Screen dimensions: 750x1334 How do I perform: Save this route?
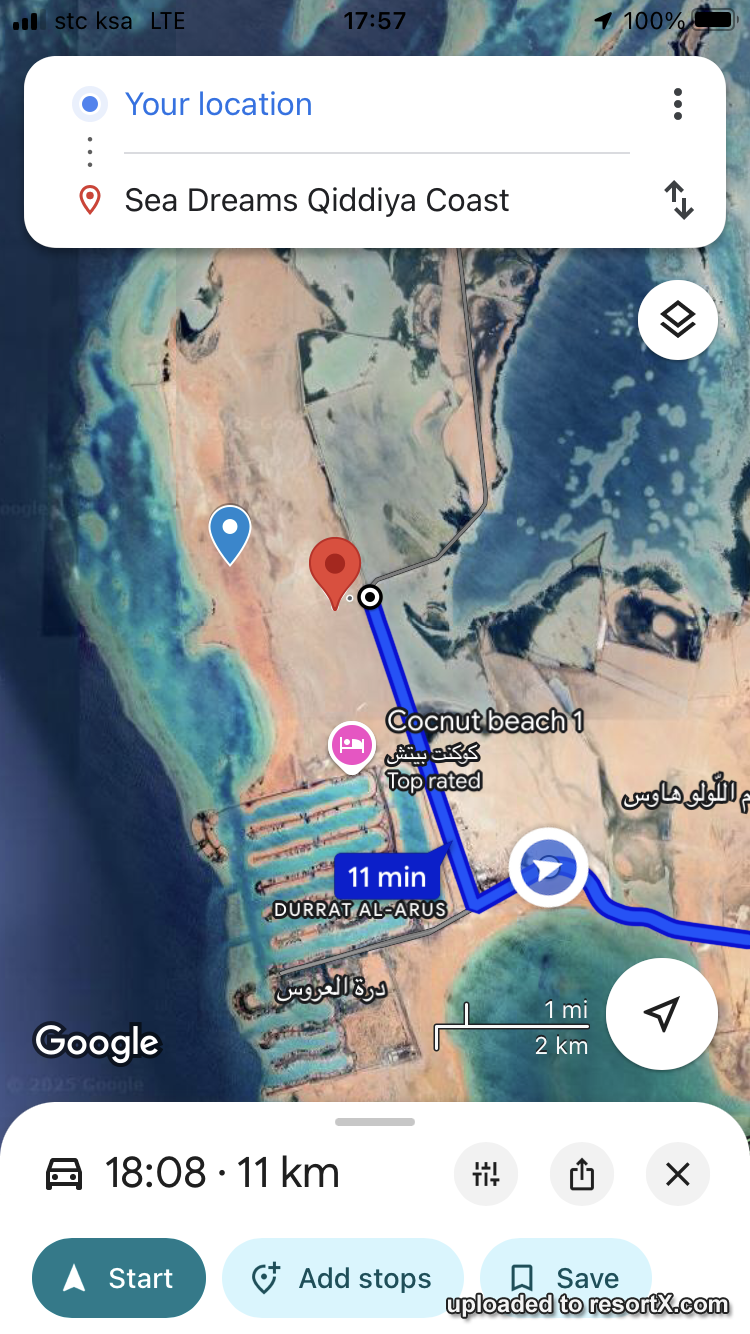click(566, 1278)
